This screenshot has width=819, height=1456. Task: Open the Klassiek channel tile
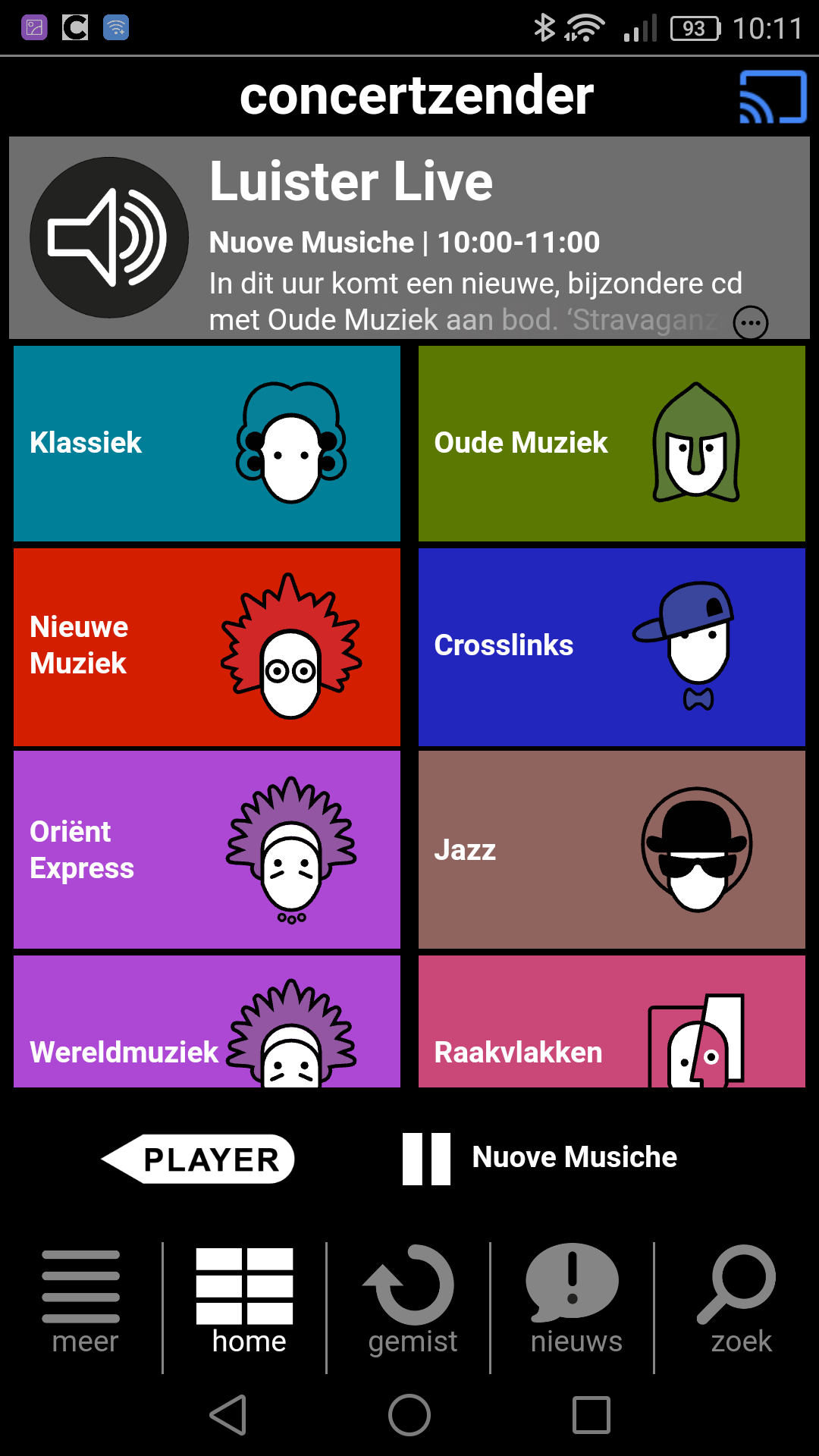(206, 444)
